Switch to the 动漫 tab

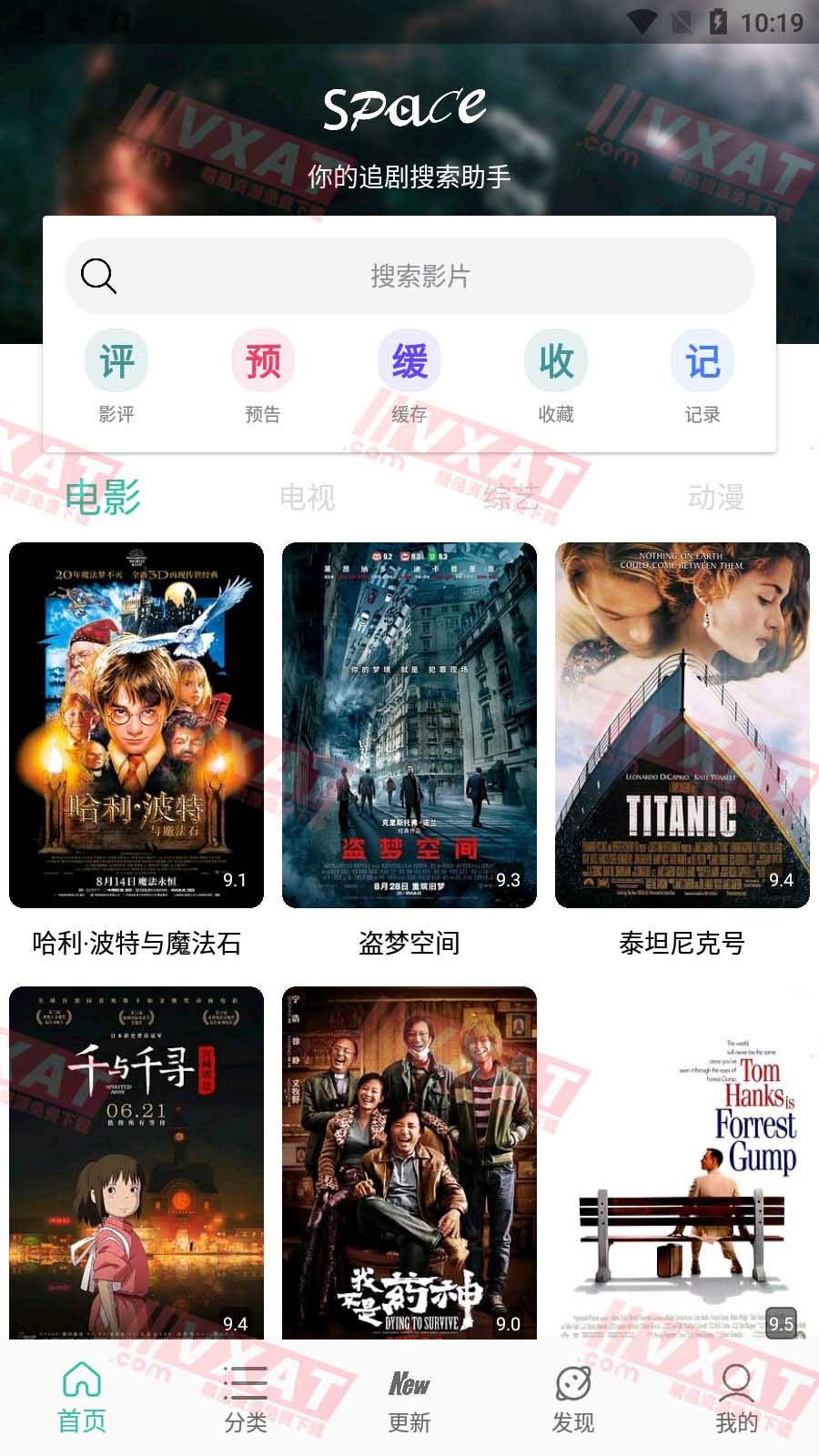[716, 497]
